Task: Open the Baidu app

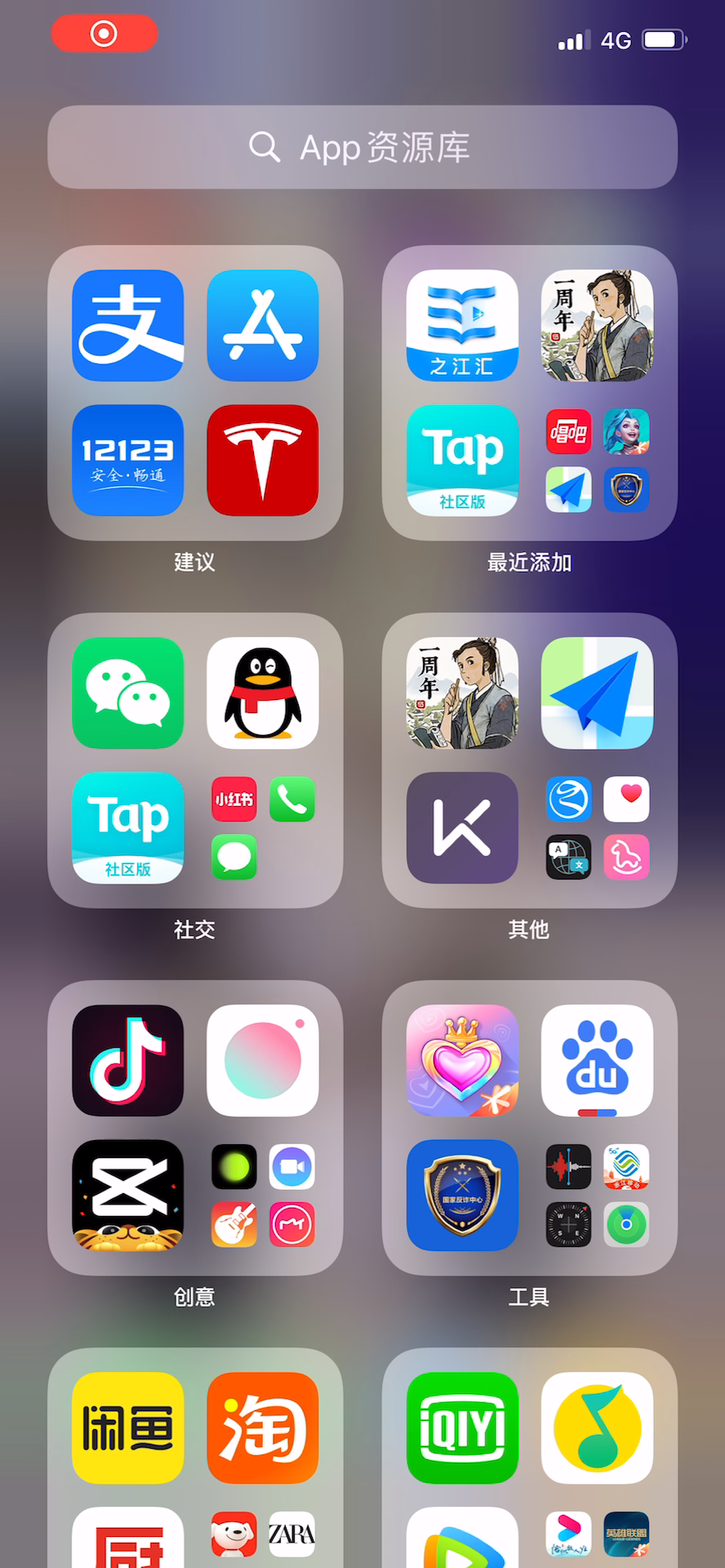Action: tap(598, 1061)
